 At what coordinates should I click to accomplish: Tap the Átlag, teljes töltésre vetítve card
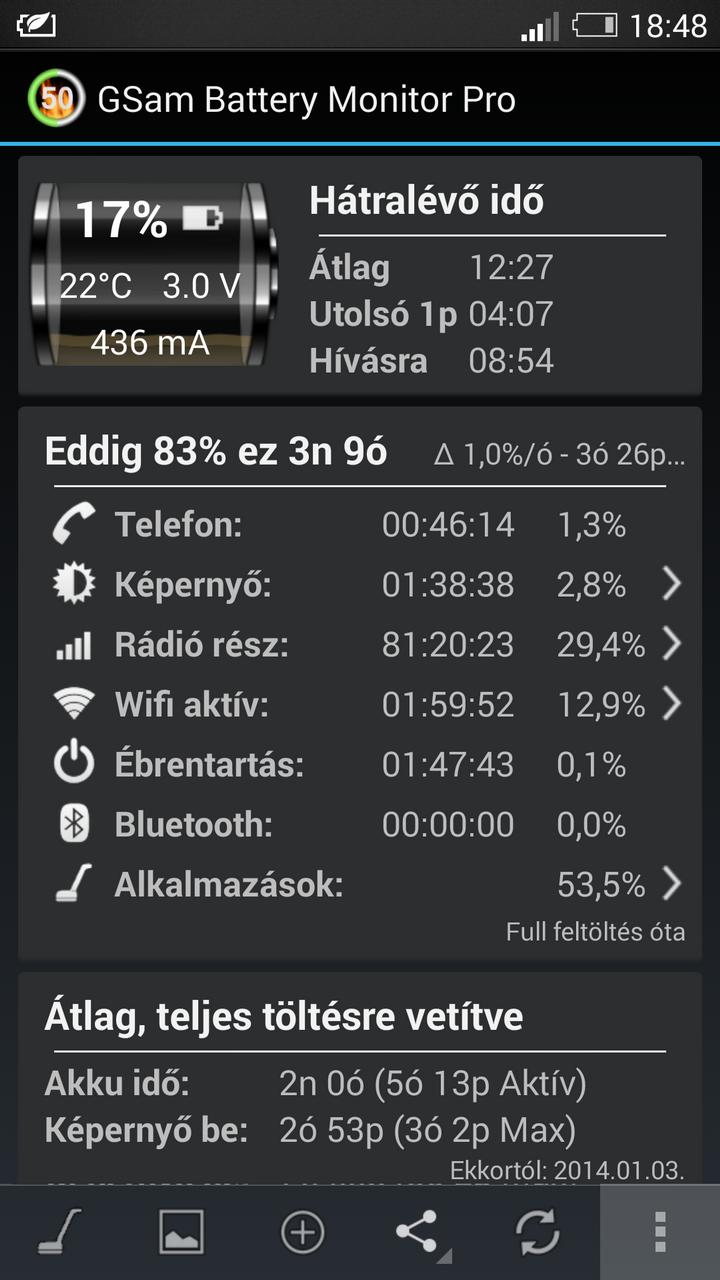(360, 1078)
